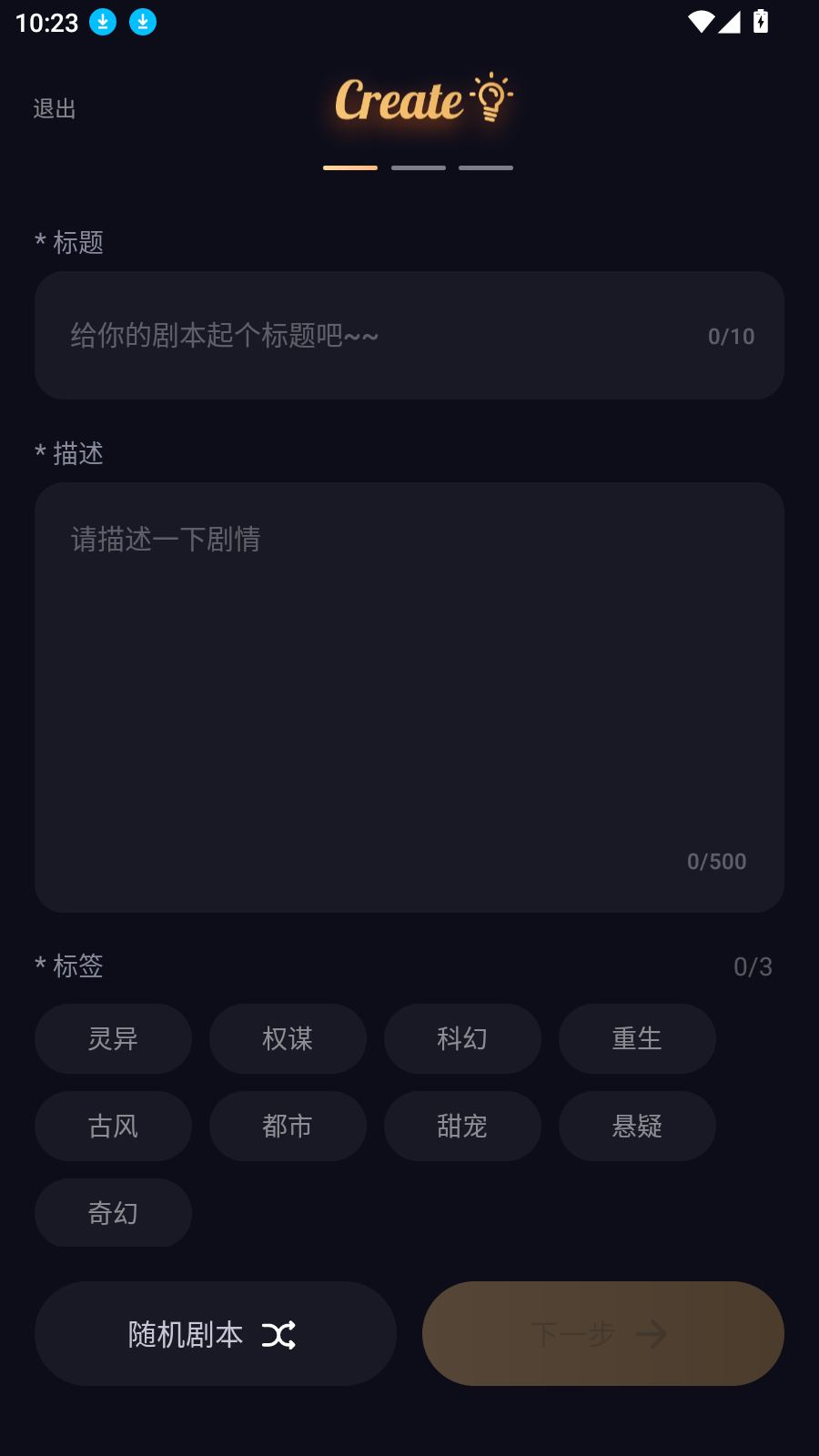Tap 退出 to exit the creation screen

click(55, 108)
